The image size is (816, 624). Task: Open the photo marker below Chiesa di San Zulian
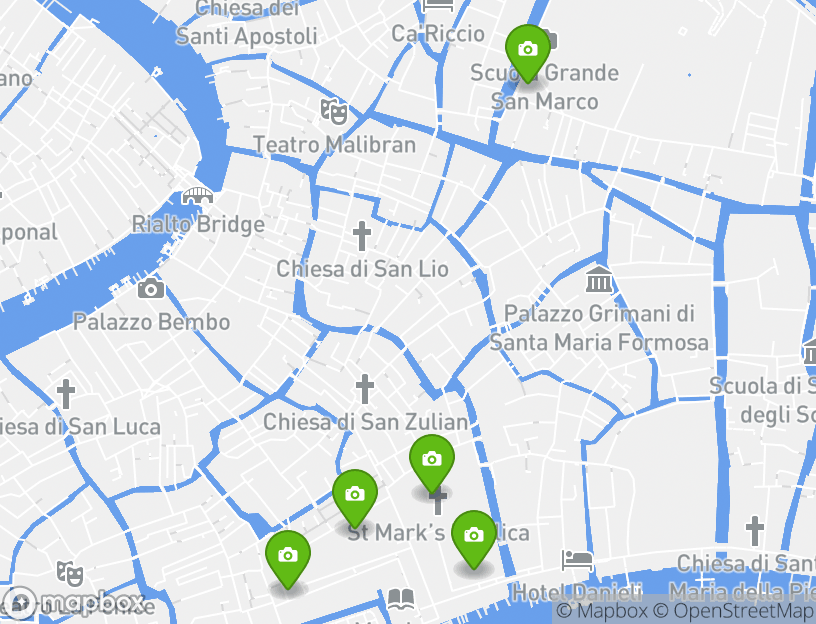431,460
